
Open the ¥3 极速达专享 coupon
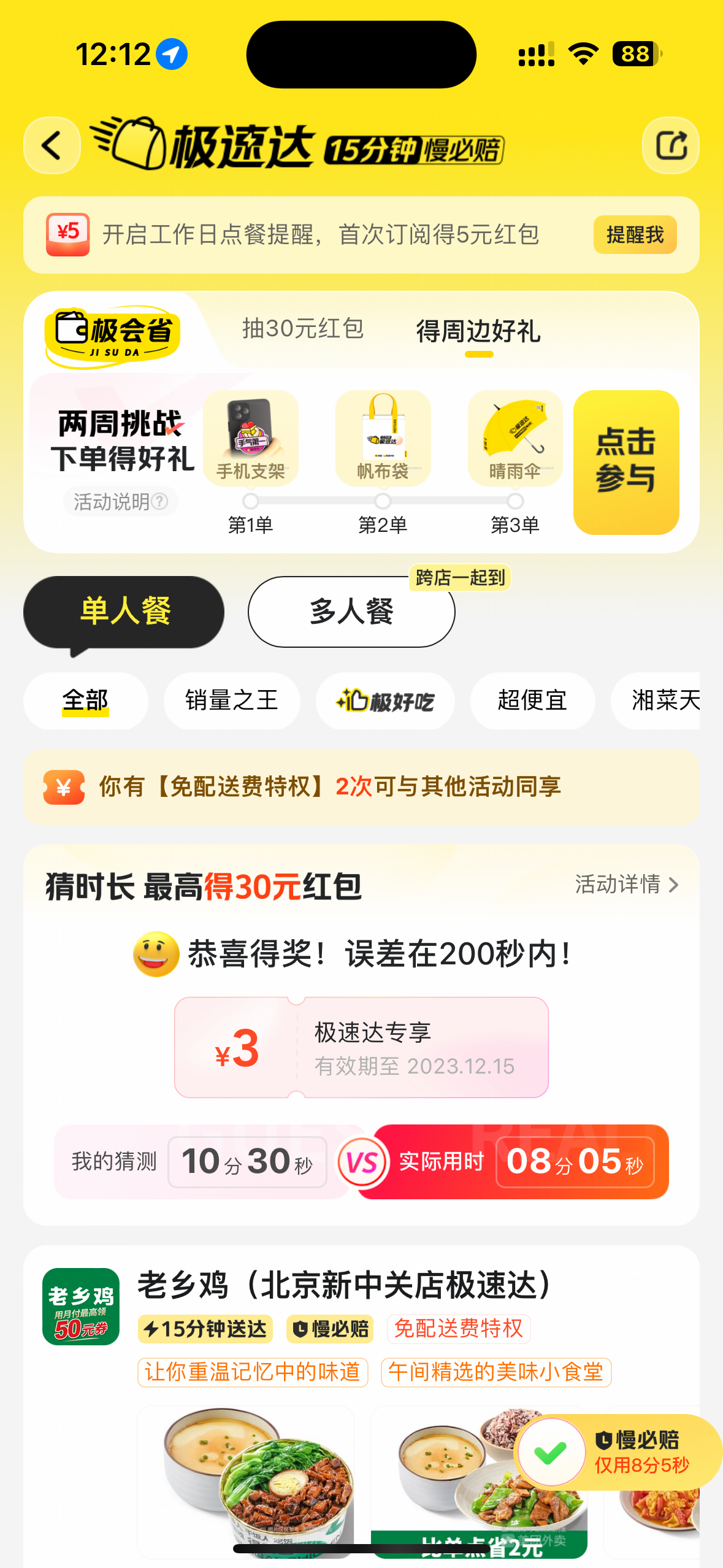[361, 1047]
